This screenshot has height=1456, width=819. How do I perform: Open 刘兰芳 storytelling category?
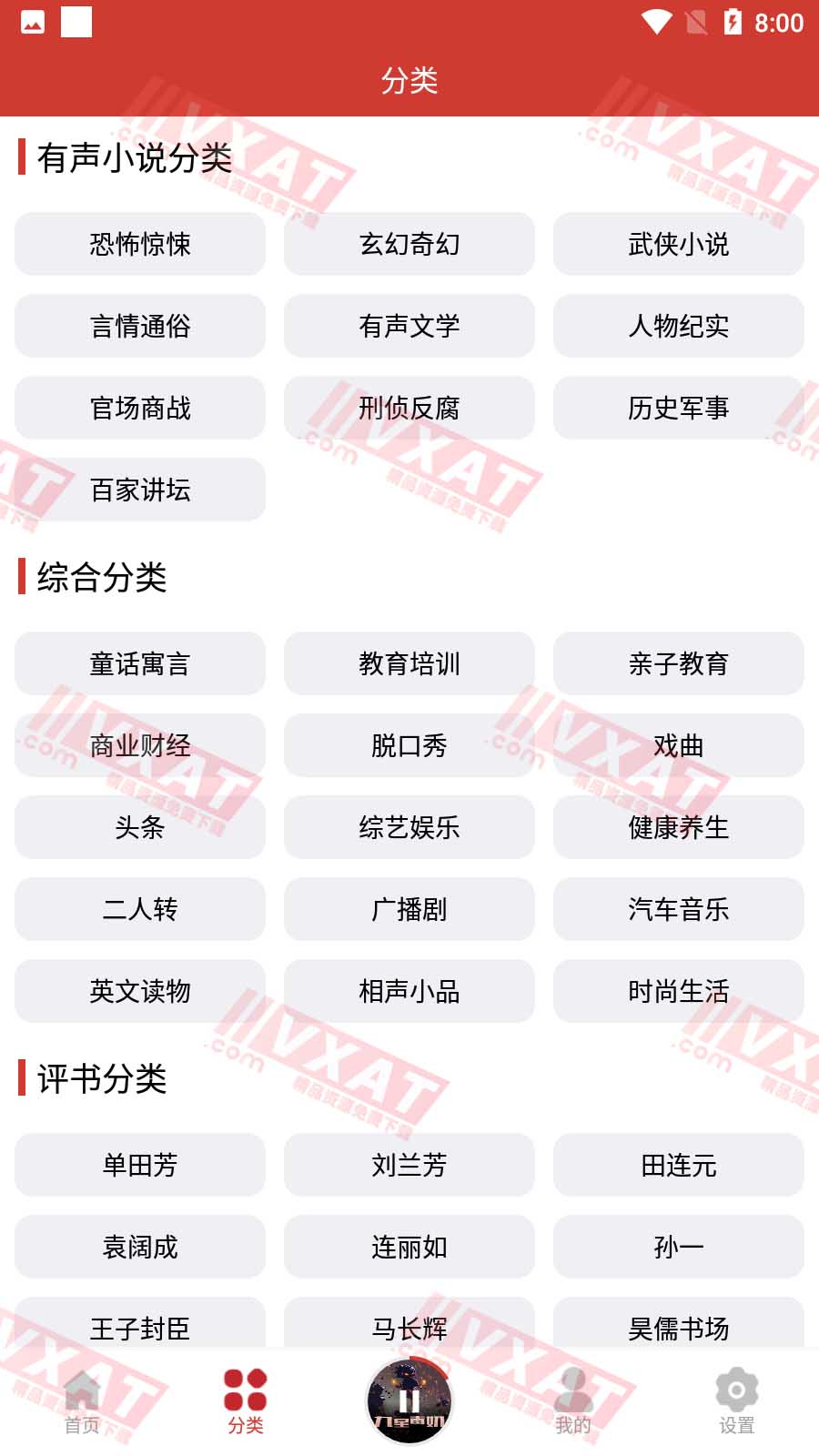coord(409,1165)
